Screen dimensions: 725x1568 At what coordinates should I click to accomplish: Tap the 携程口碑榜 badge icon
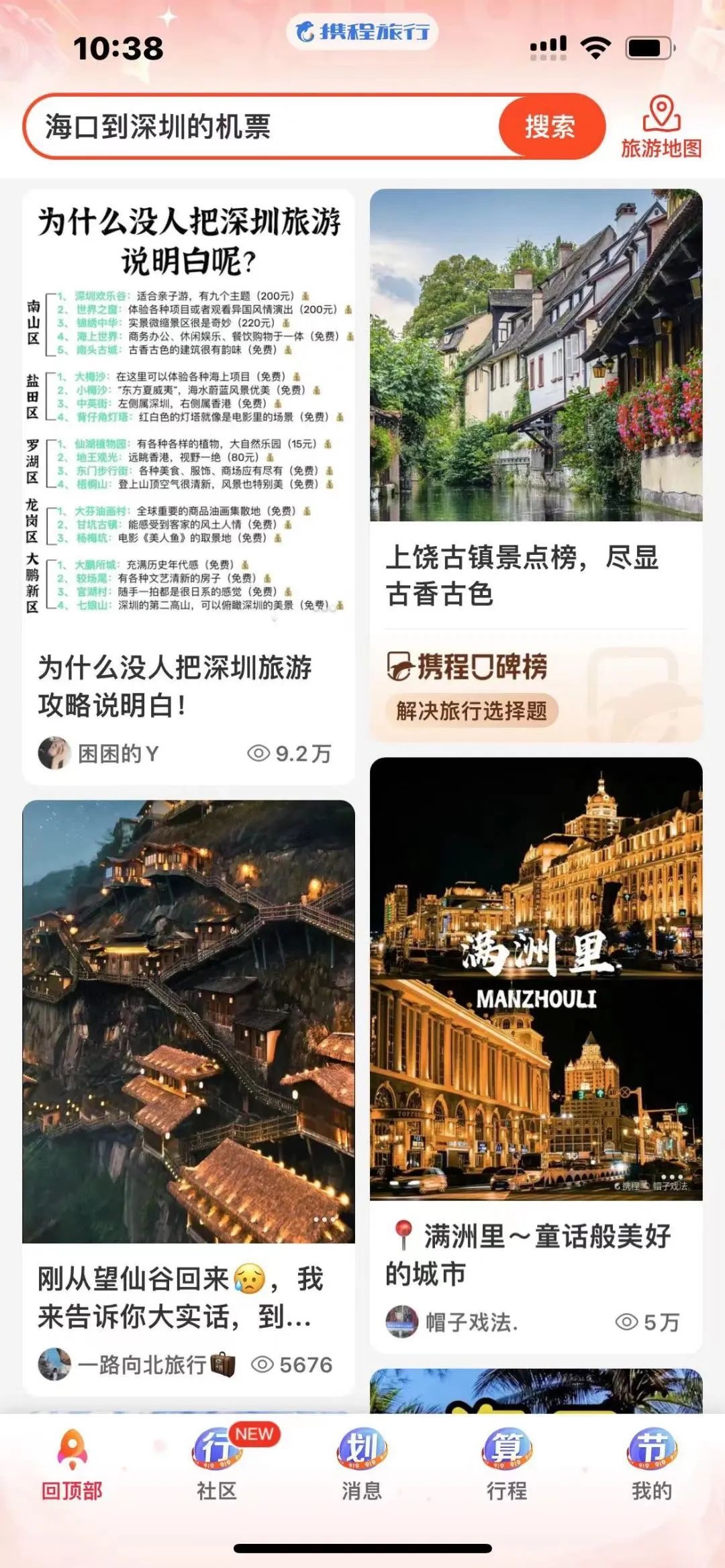470,668
